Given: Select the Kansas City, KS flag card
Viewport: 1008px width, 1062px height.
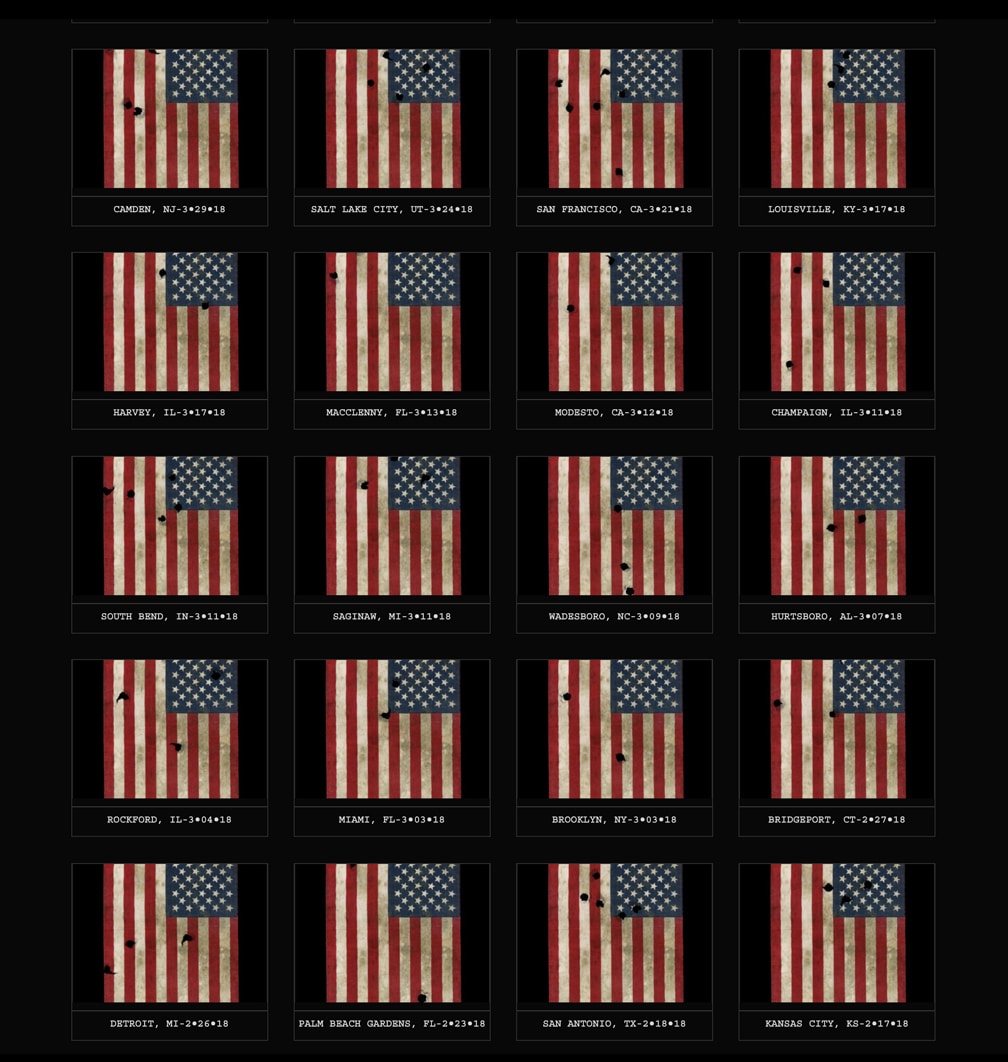Looking at the screenshot, I should tap(837, 933).
